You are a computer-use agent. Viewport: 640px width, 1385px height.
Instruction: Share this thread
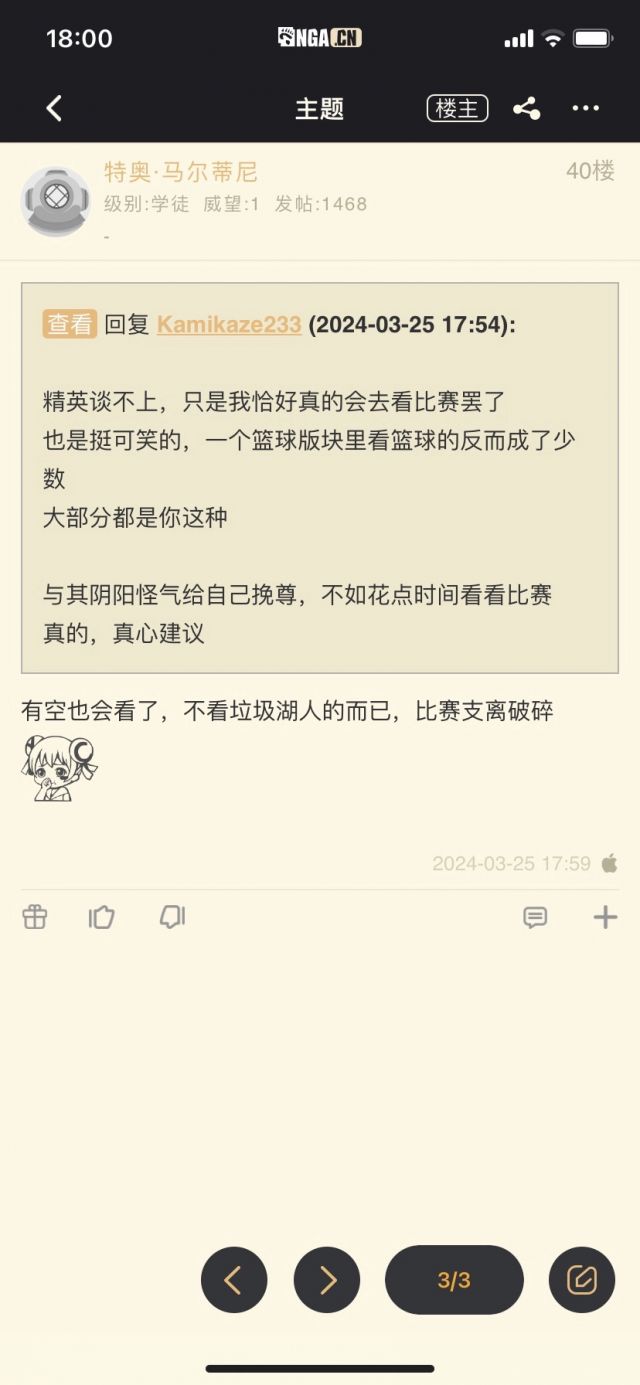pyautogui.click(x=526, y=109)
